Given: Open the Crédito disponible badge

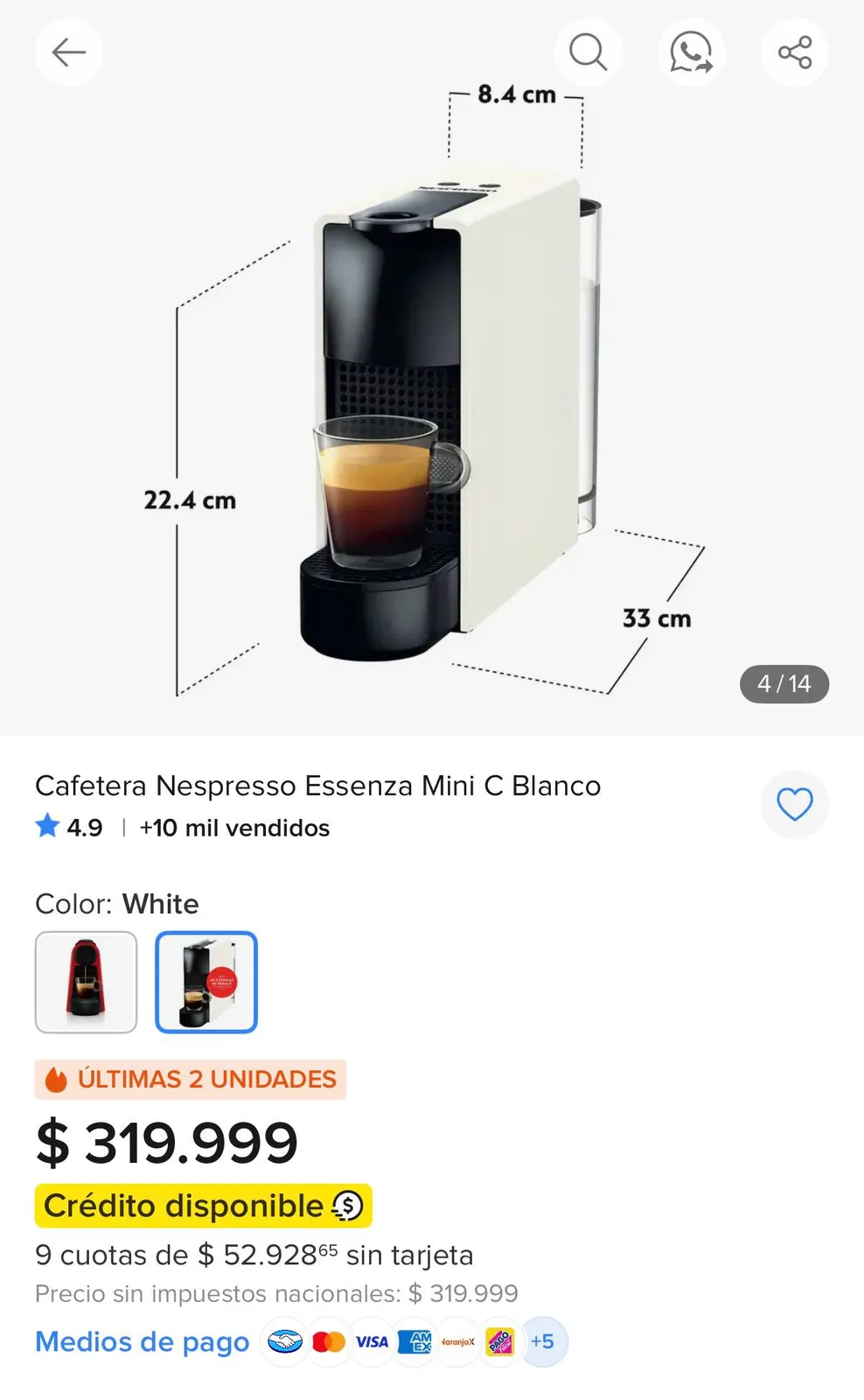Looking at the screenshot, I should point(204,1206).
